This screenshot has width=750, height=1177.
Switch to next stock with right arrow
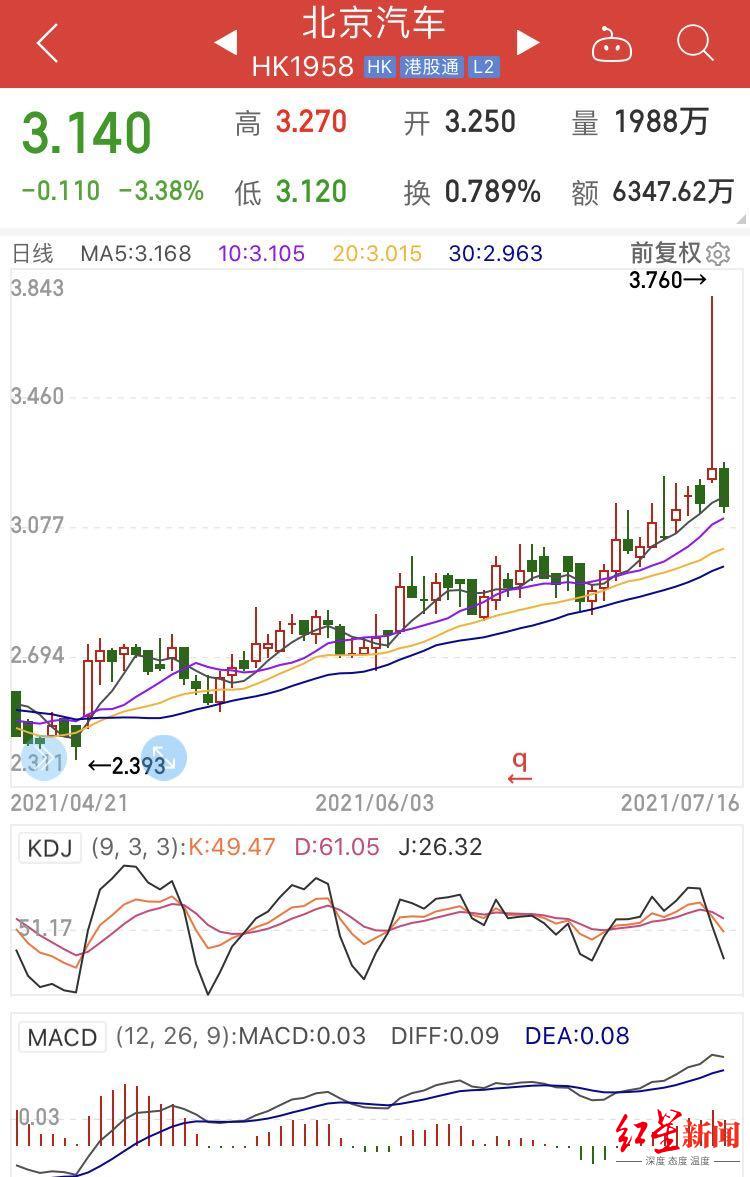point(527,44)
